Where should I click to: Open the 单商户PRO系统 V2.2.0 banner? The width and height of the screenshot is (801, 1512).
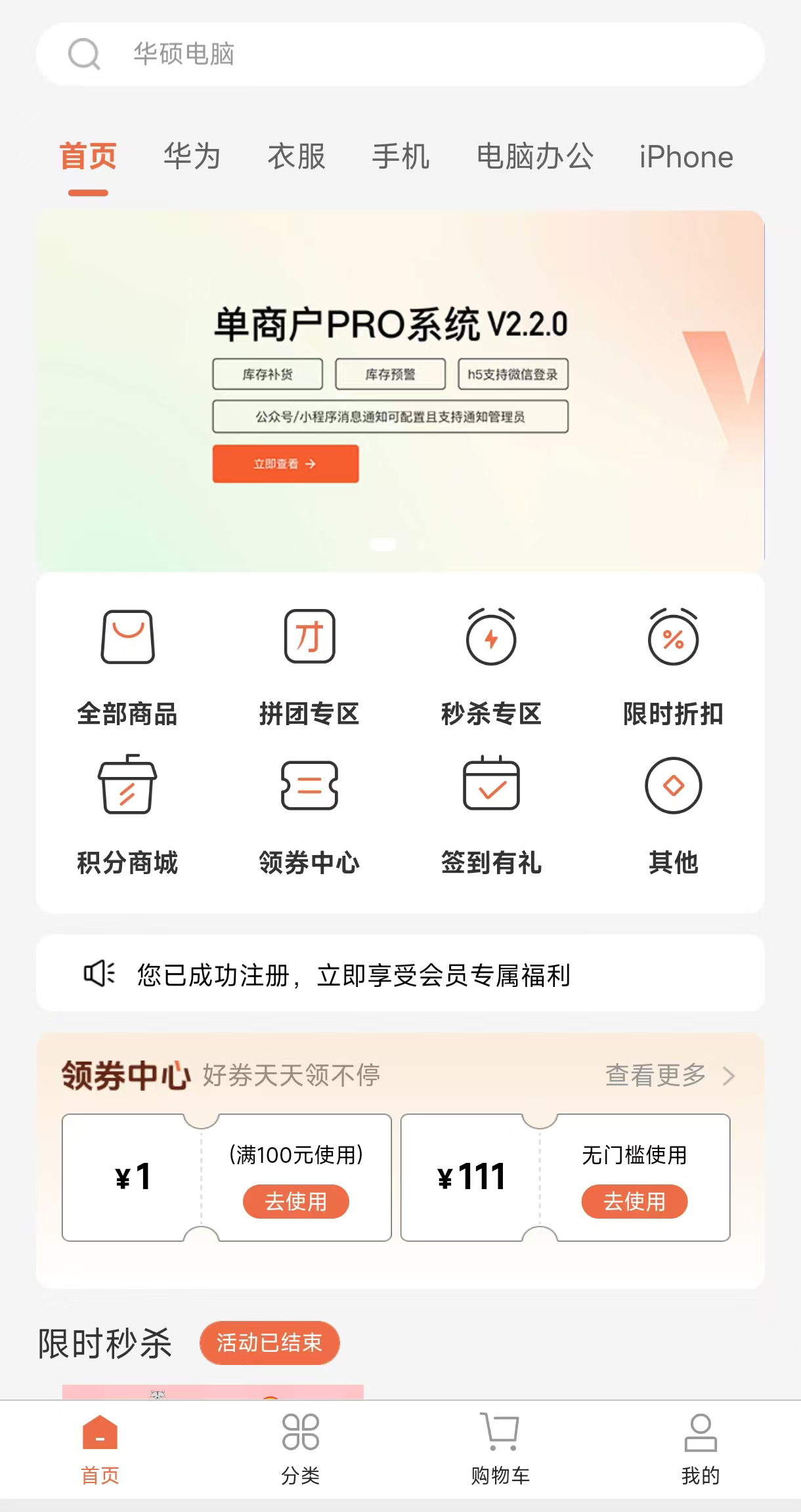[399, 391]
